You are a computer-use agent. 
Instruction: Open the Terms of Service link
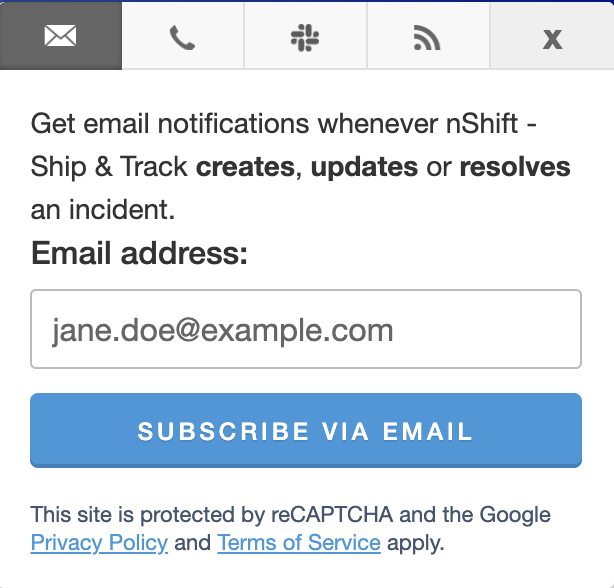click(x=299, y=544)
